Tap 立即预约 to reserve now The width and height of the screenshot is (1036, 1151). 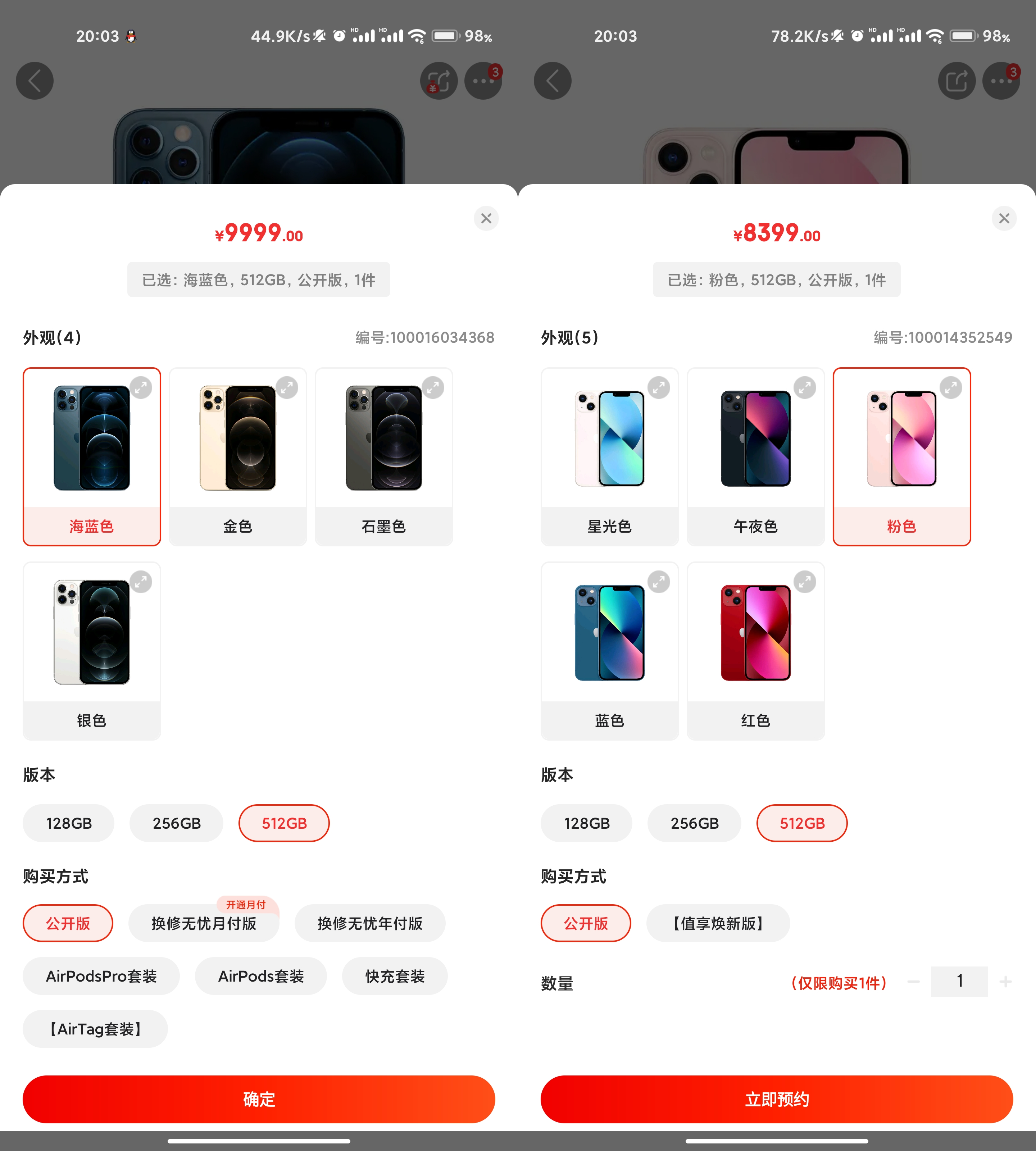(x=776, y=1099)
